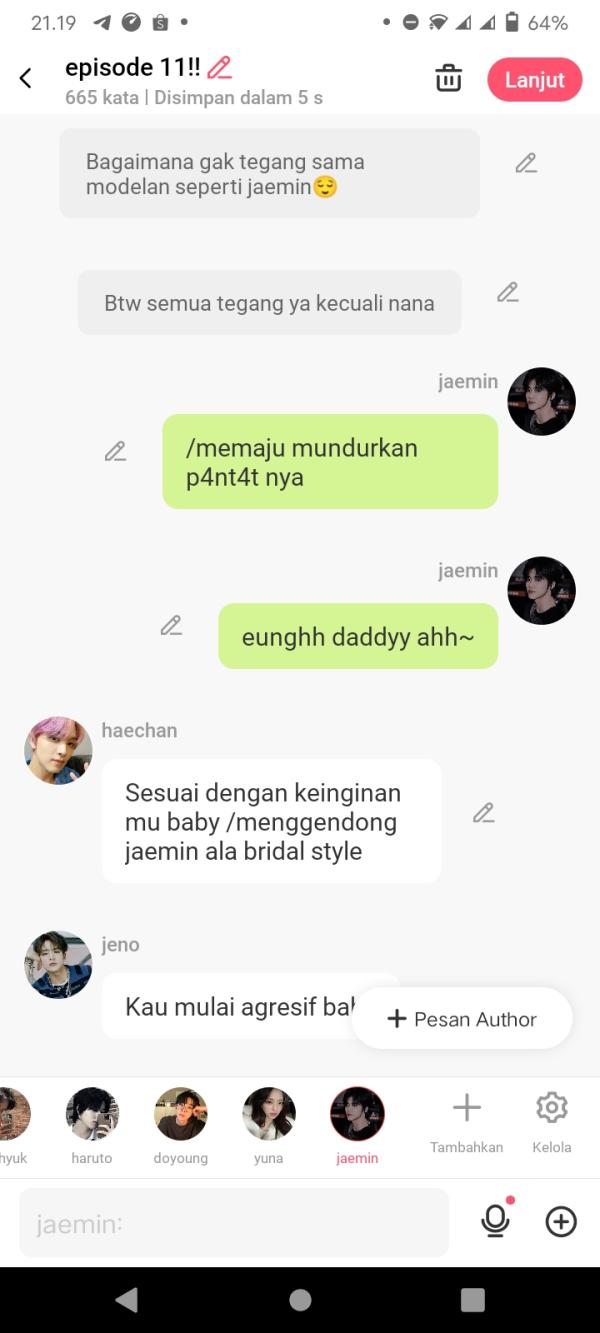Image resolution: width=600 pixels, height=1333 pixels.
Task: Delete this episode with trash icon
Action: pyautogui.click(x=449, y=78)
